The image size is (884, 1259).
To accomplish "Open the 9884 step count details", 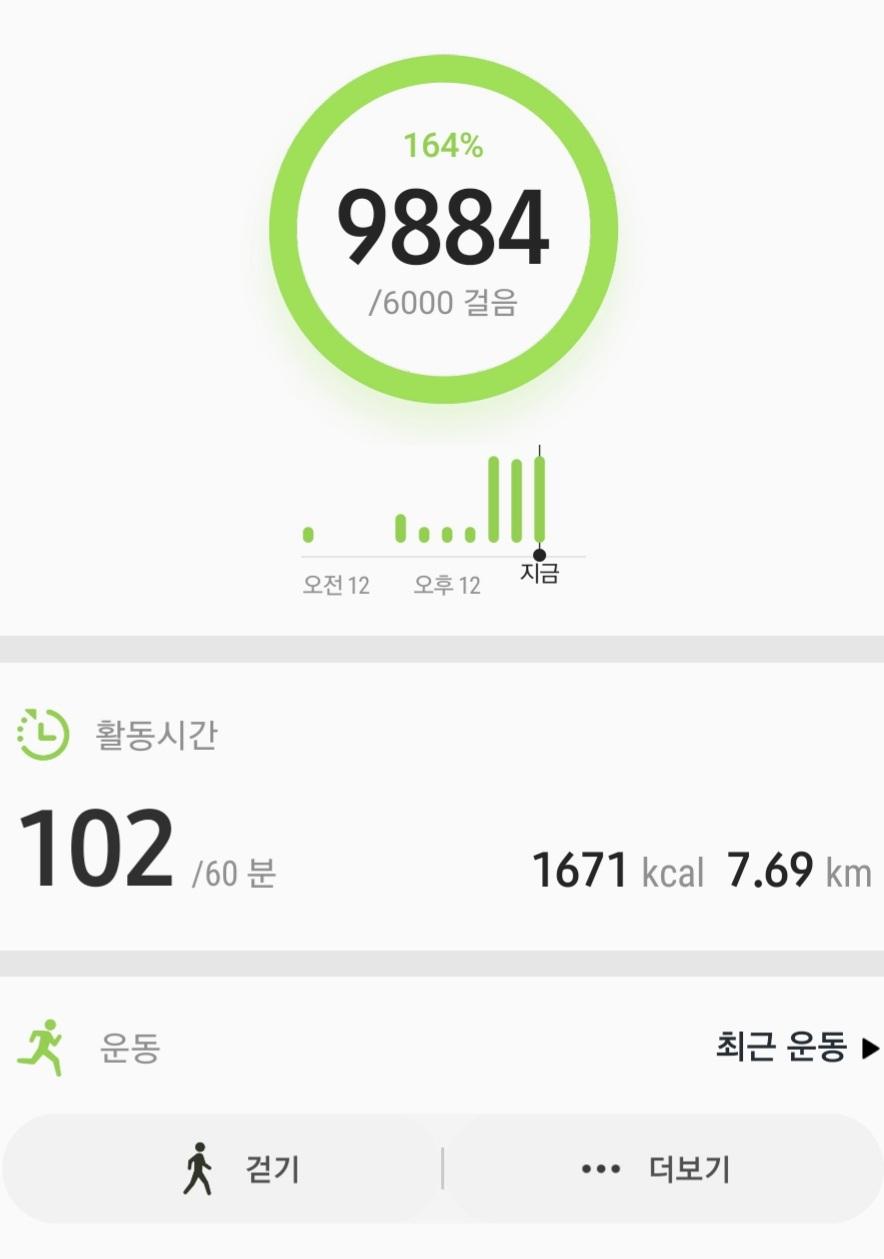I will [442, 229].
